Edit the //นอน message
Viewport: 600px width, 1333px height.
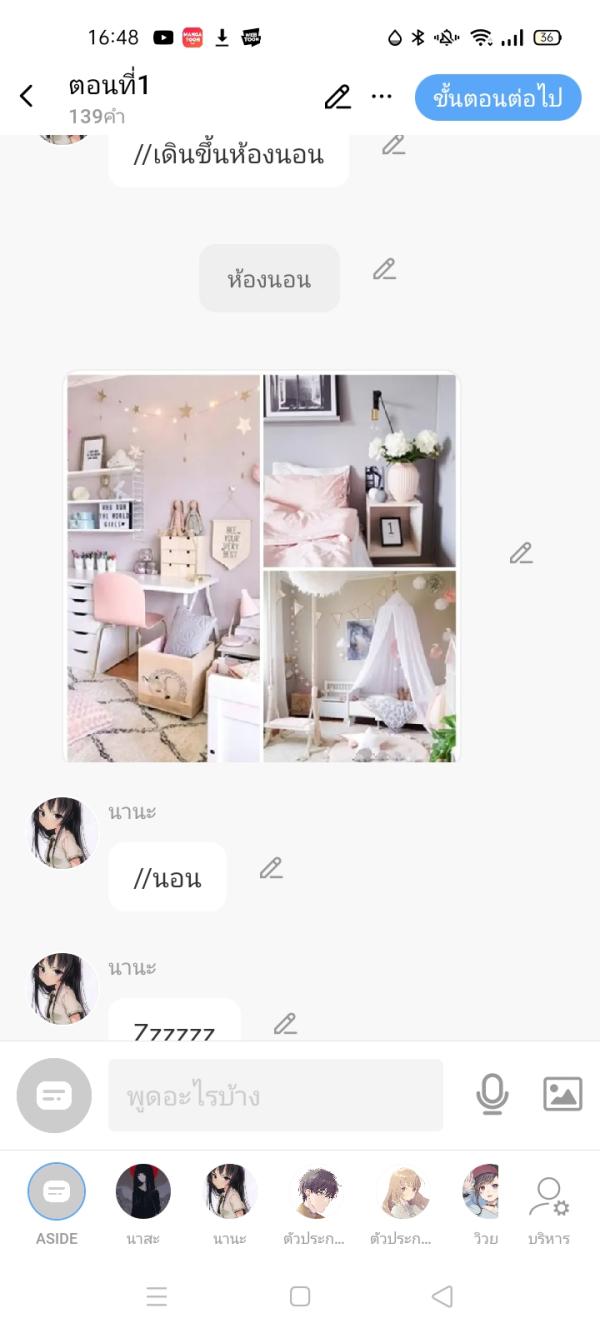click(271, 868)
